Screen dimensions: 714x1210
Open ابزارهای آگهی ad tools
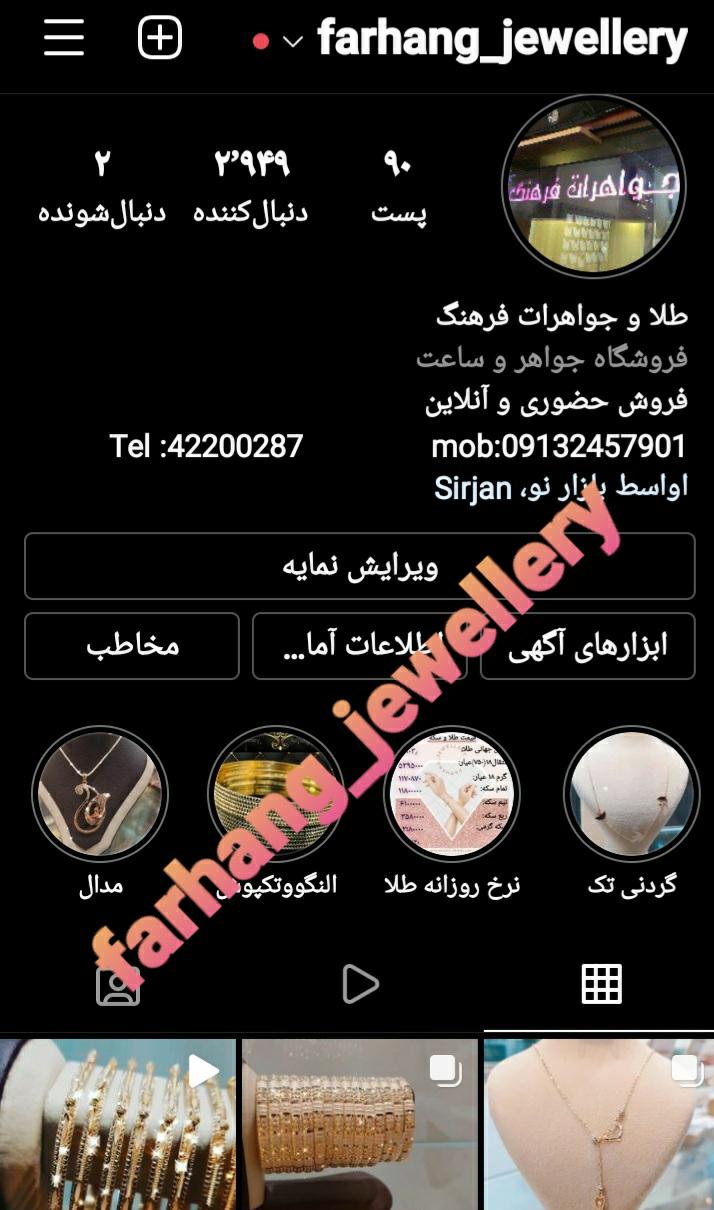[x=587, y=646]
